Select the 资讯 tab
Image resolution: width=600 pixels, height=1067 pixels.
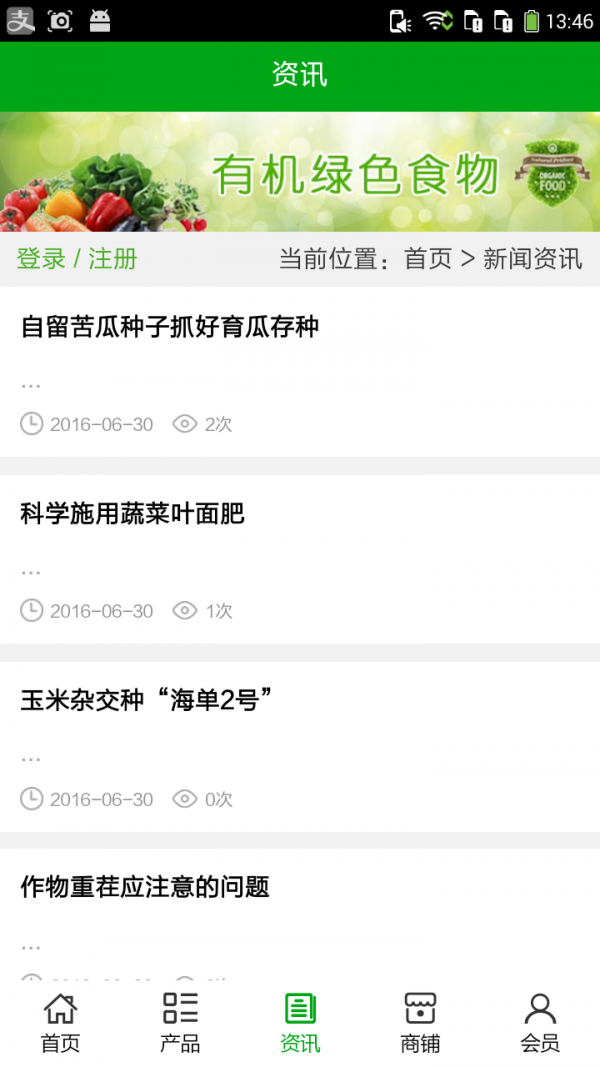pos(300,1022)
